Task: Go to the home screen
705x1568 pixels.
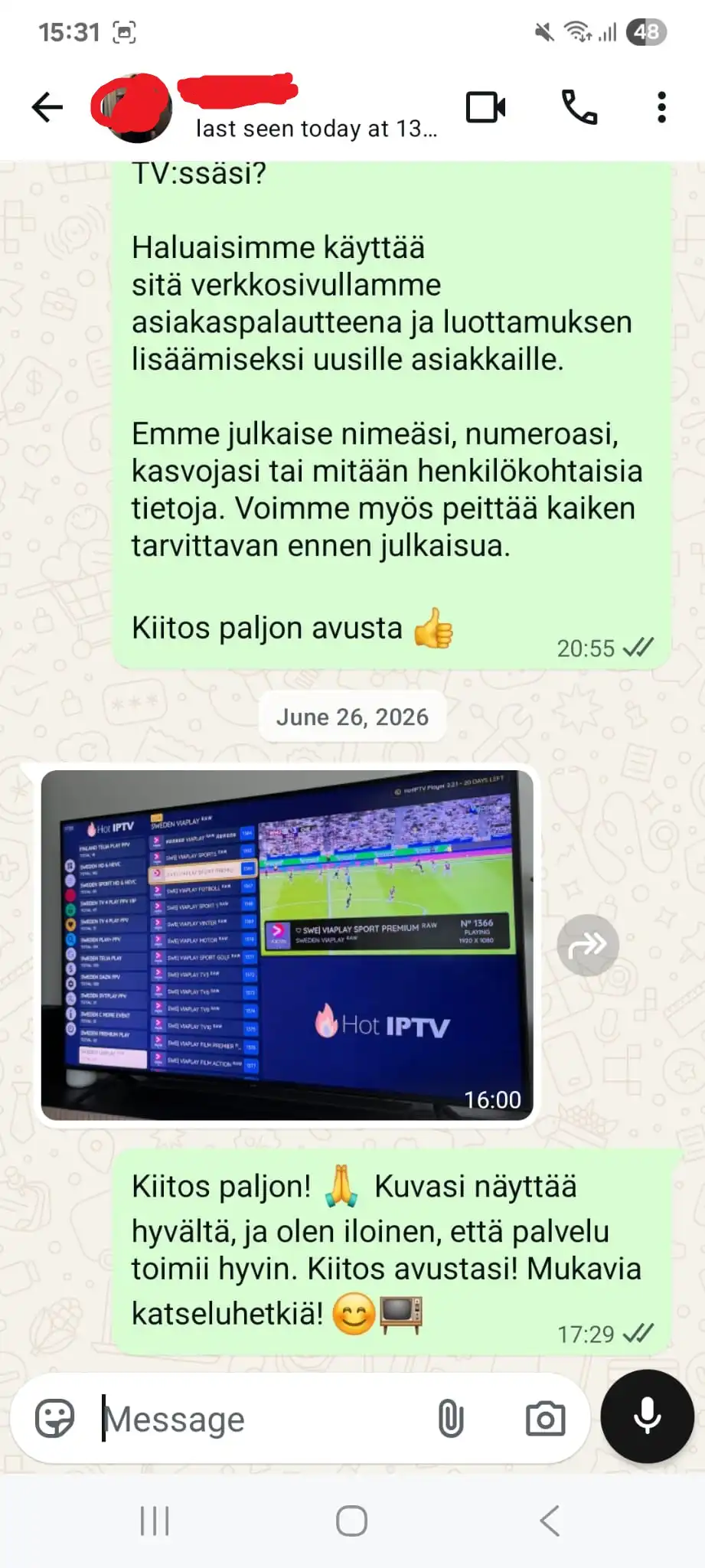Action: click(x=352, y=1521)
